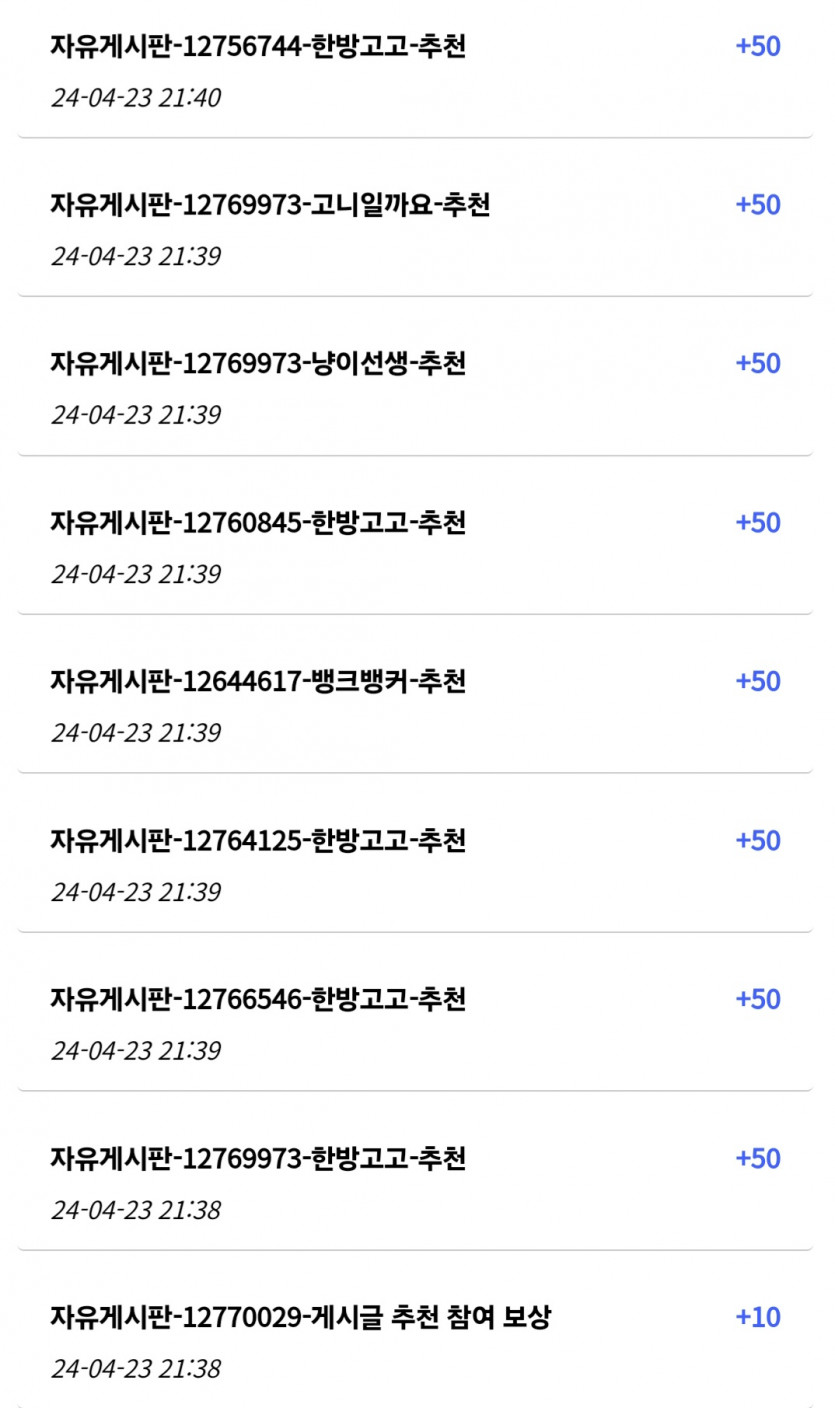Open the 12770029 게시글 추천 참여 보상 entry
This screenshot has width=835, height=1408.
[x=300, y=1318]
